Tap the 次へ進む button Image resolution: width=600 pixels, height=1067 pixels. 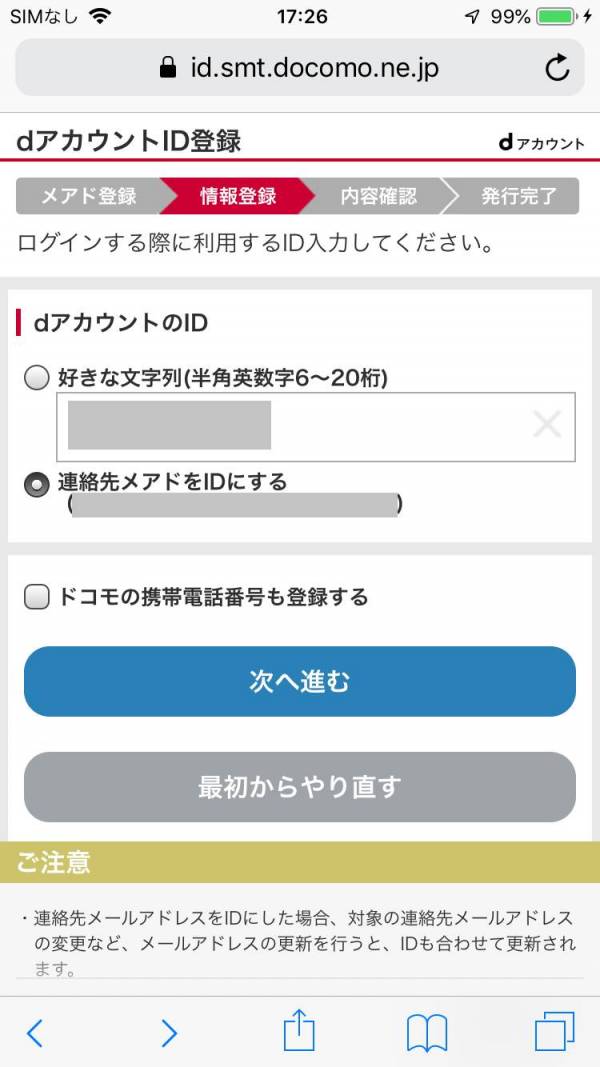pos(300,681)
